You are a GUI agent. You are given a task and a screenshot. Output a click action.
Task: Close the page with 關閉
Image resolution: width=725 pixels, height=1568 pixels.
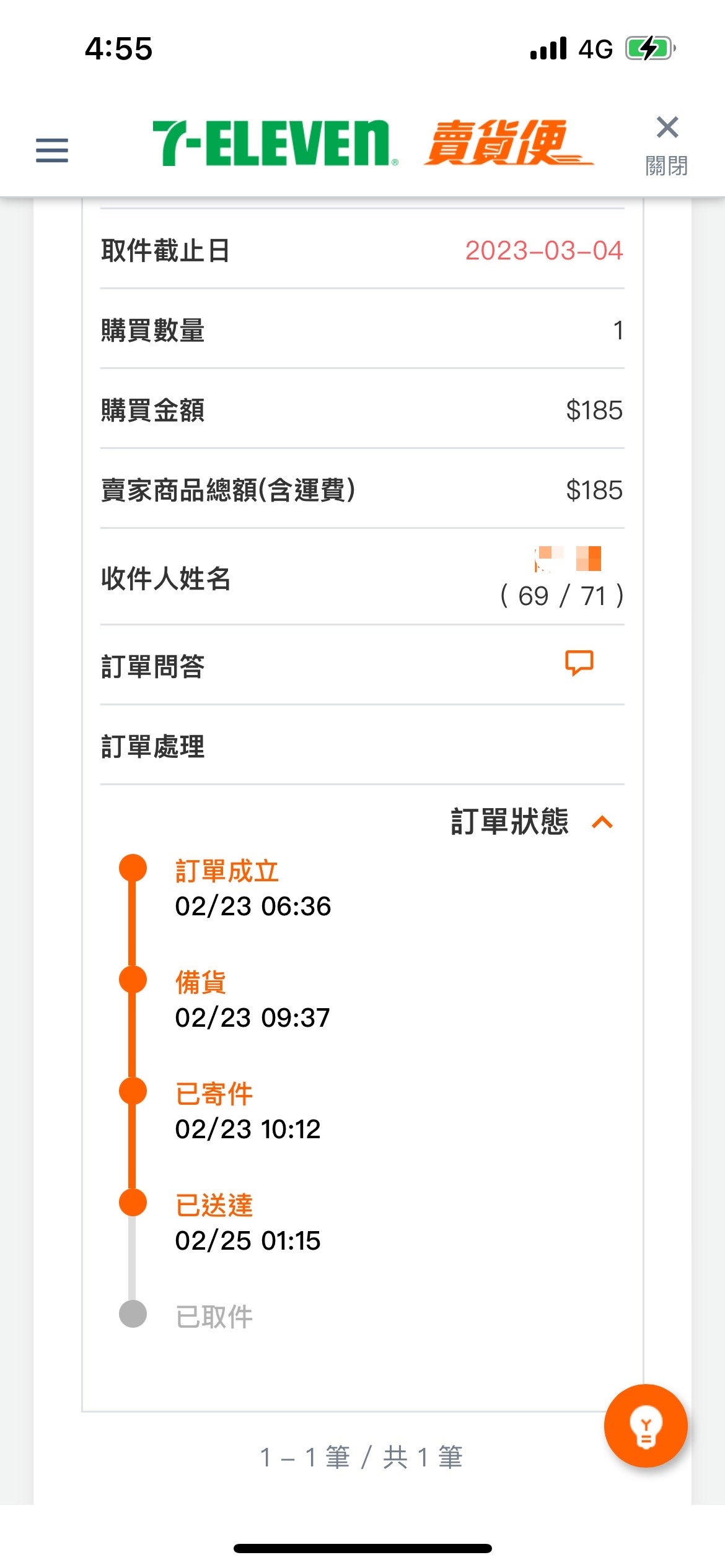pyautogui.click(x=667, y=146)
